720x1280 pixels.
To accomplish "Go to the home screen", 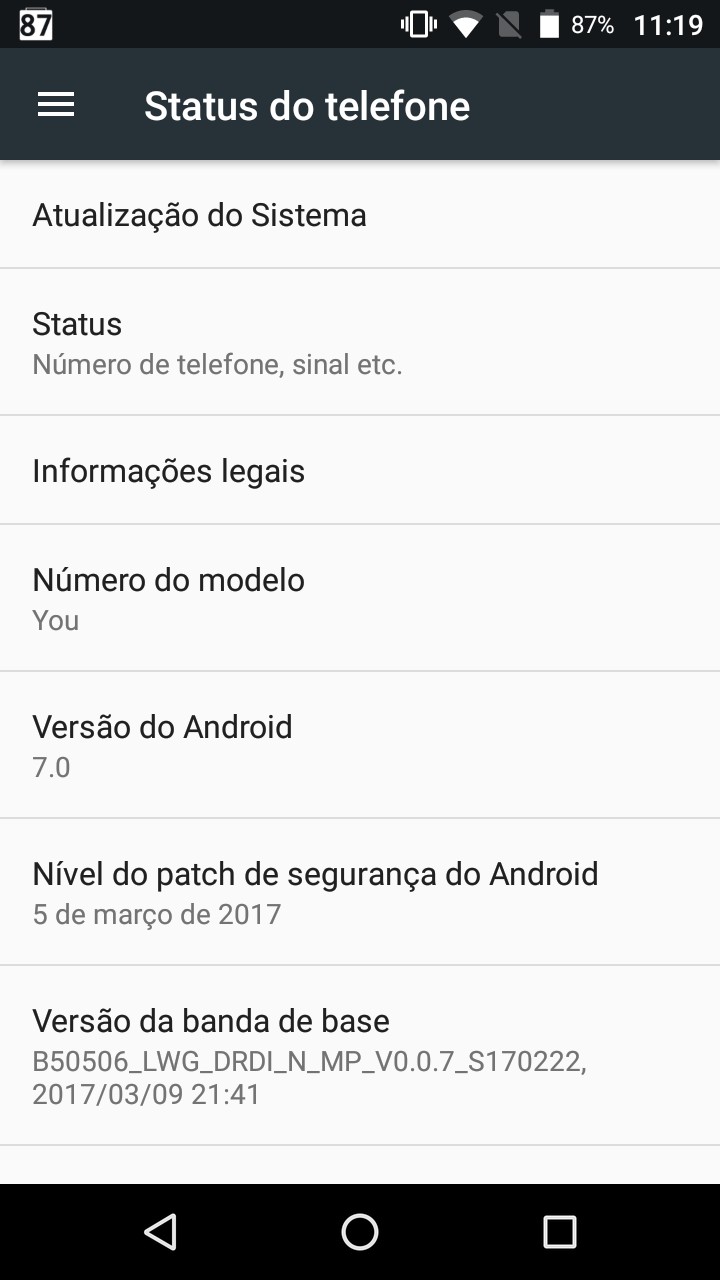I will tap(360, 1232).
